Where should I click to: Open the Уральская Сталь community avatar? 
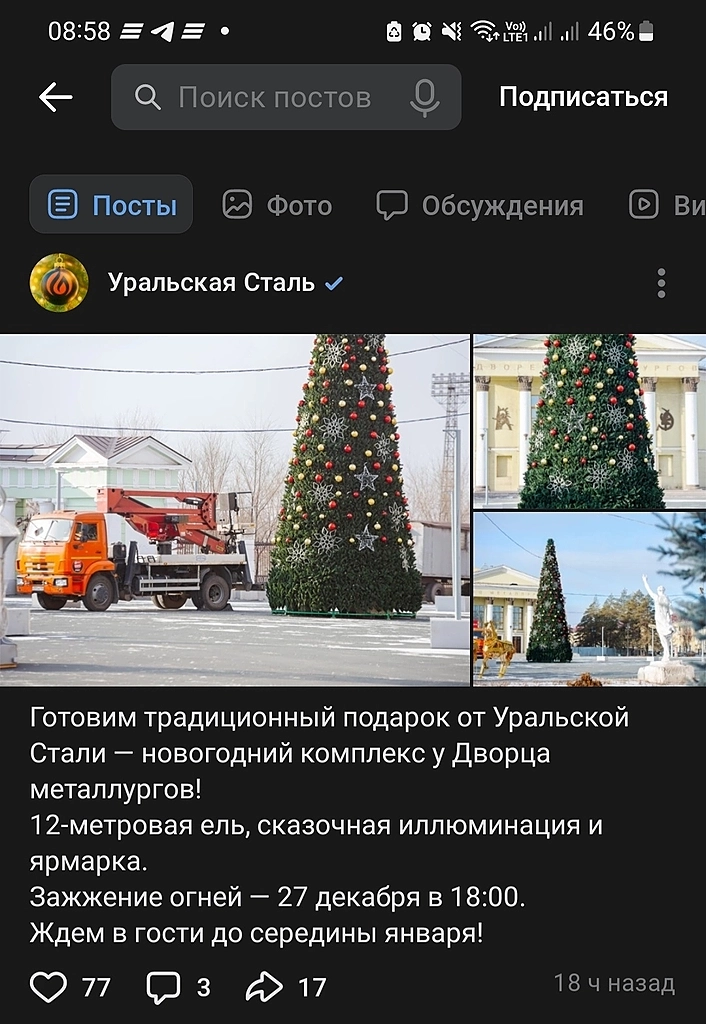click(59, 283)
